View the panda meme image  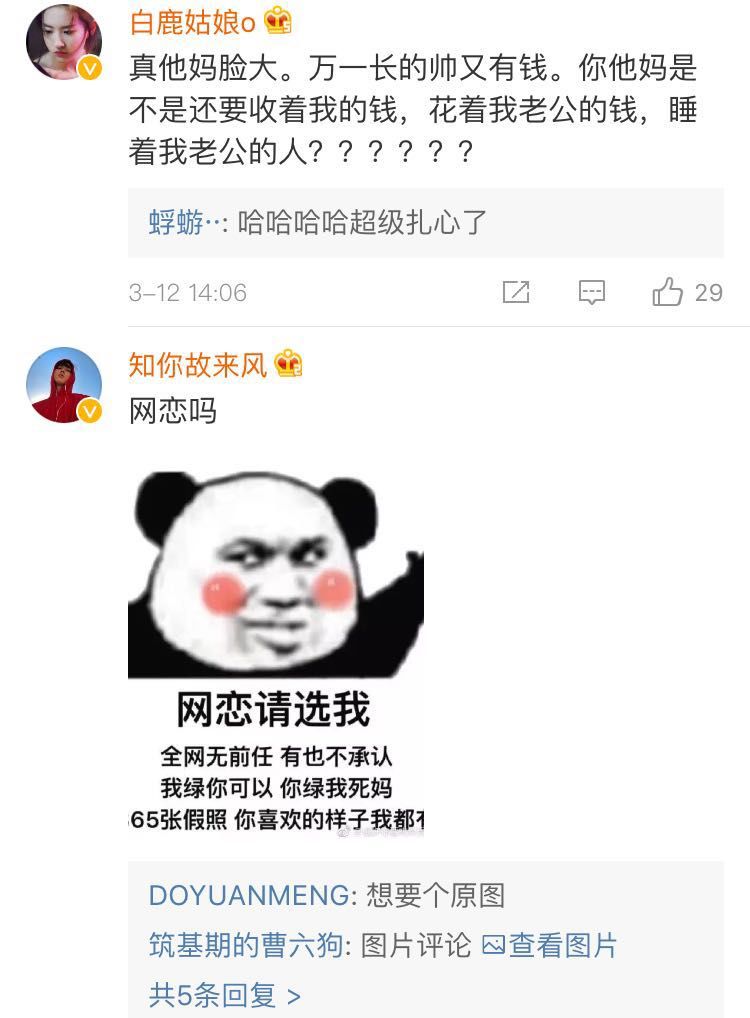[276, 652]
